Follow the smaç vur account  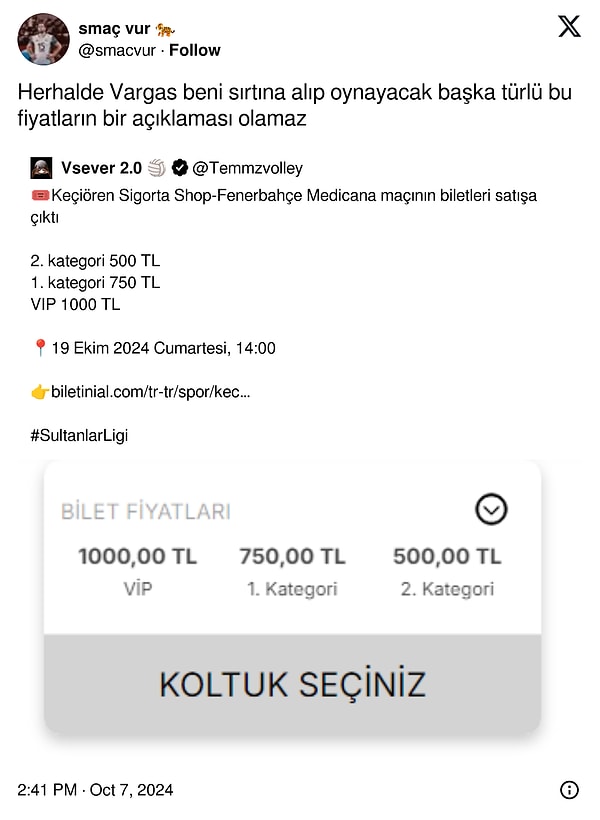point(195,50)
